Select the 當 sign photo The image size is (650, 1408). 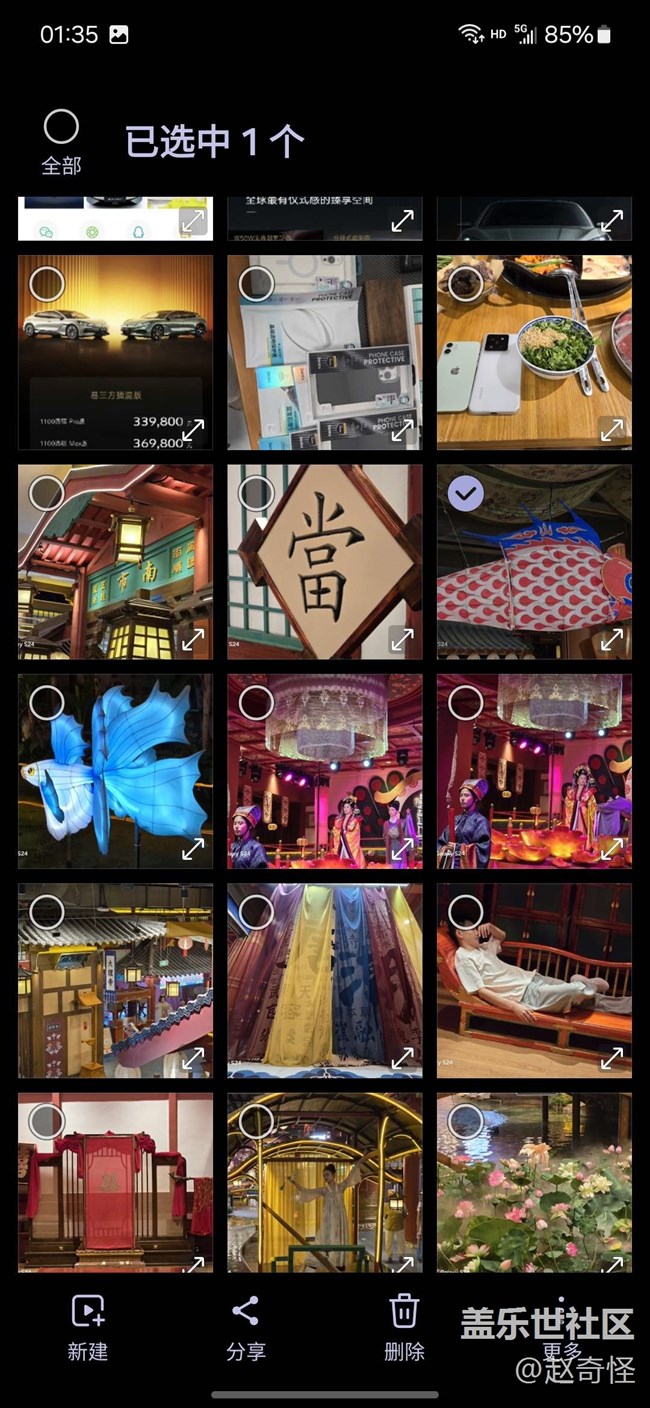tap(257, 493)
